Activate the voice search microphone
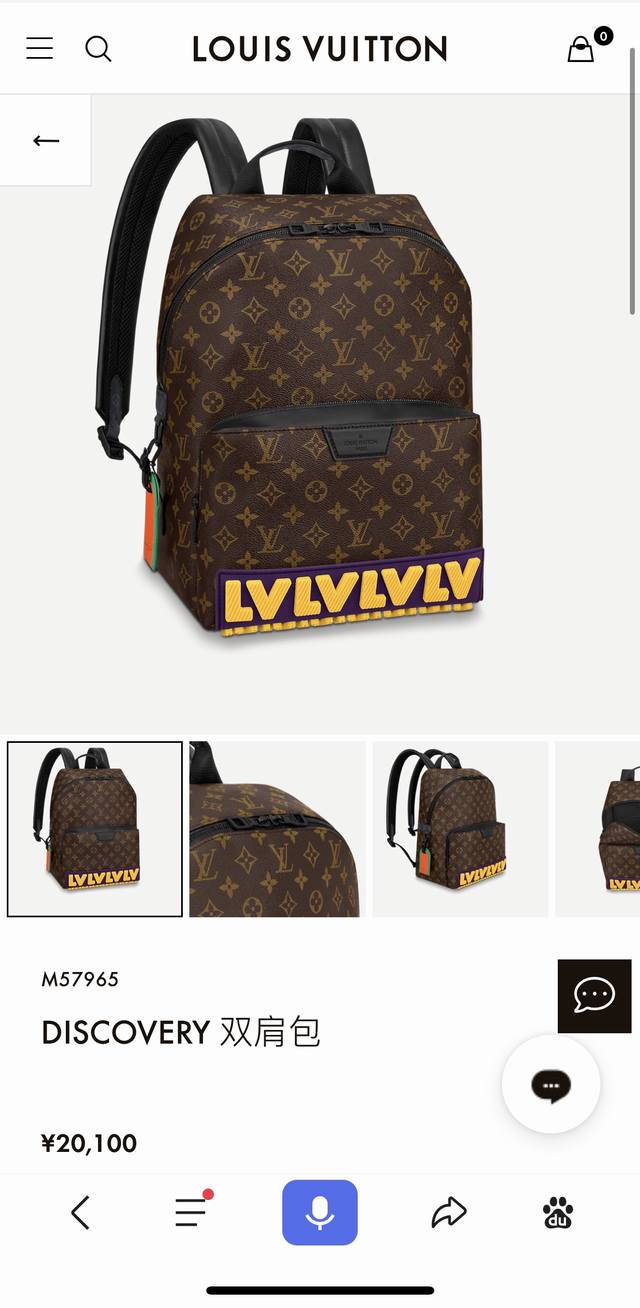640x1308 pixels. point(320,1212)
